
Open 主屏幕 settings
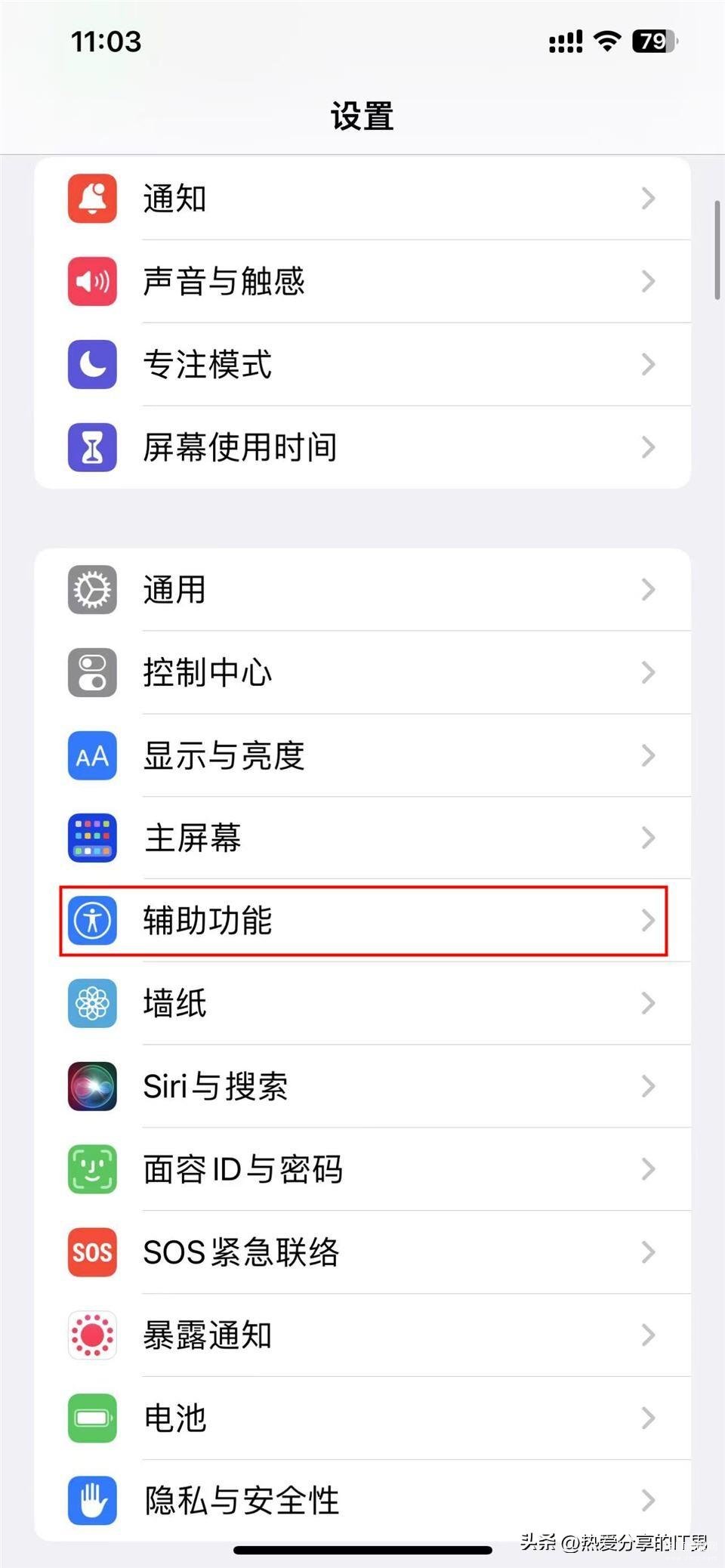click(362, 838)
